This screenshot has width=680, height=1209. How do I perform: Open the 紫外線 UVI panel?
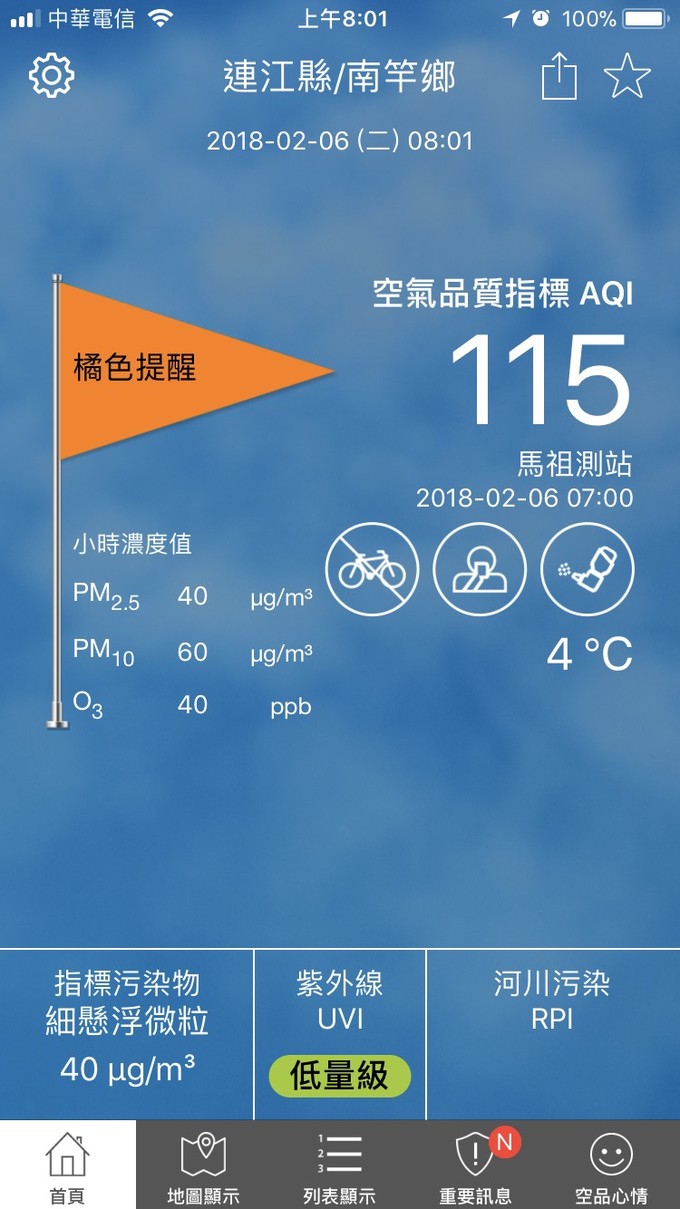click(340, 1034)
